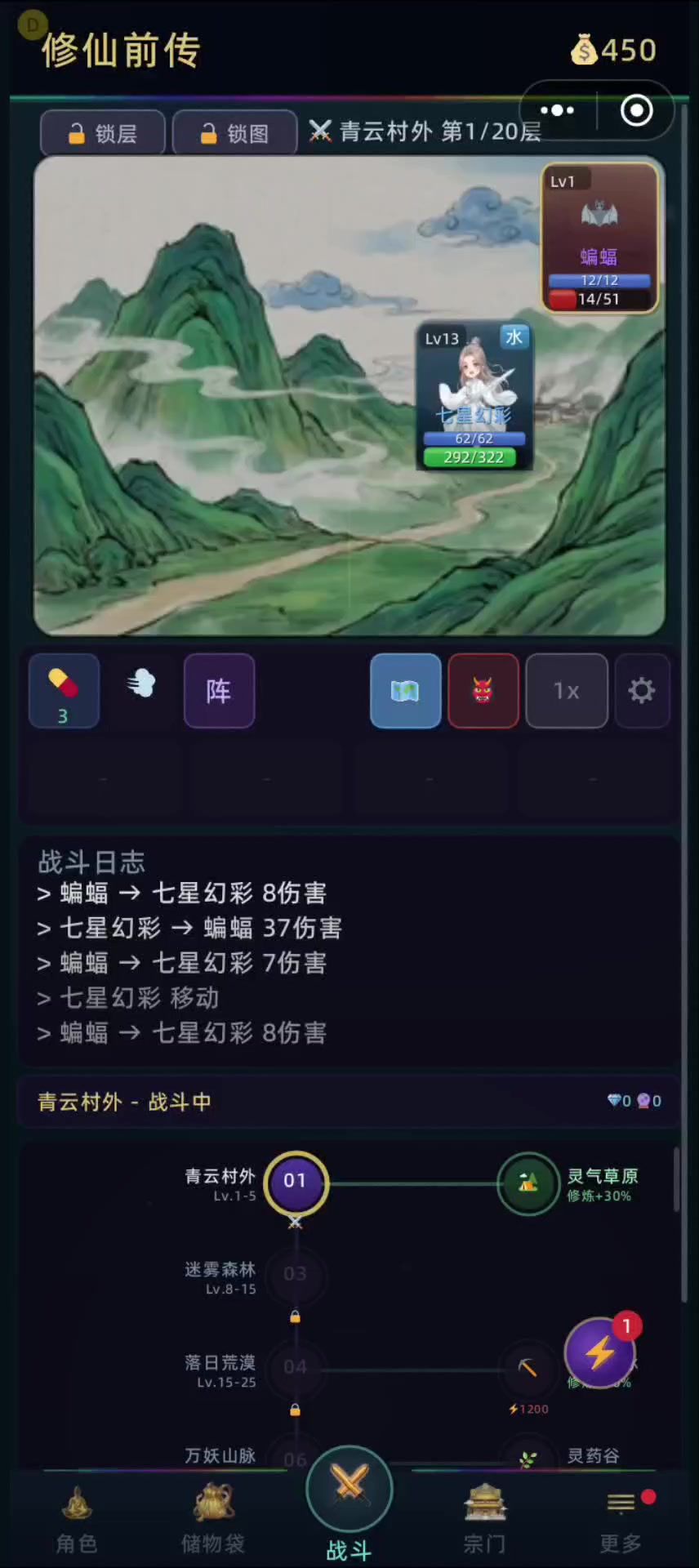Close the mini program via the circle button
The height and width of the screenshot is (1568, 699).
[636, 110]
